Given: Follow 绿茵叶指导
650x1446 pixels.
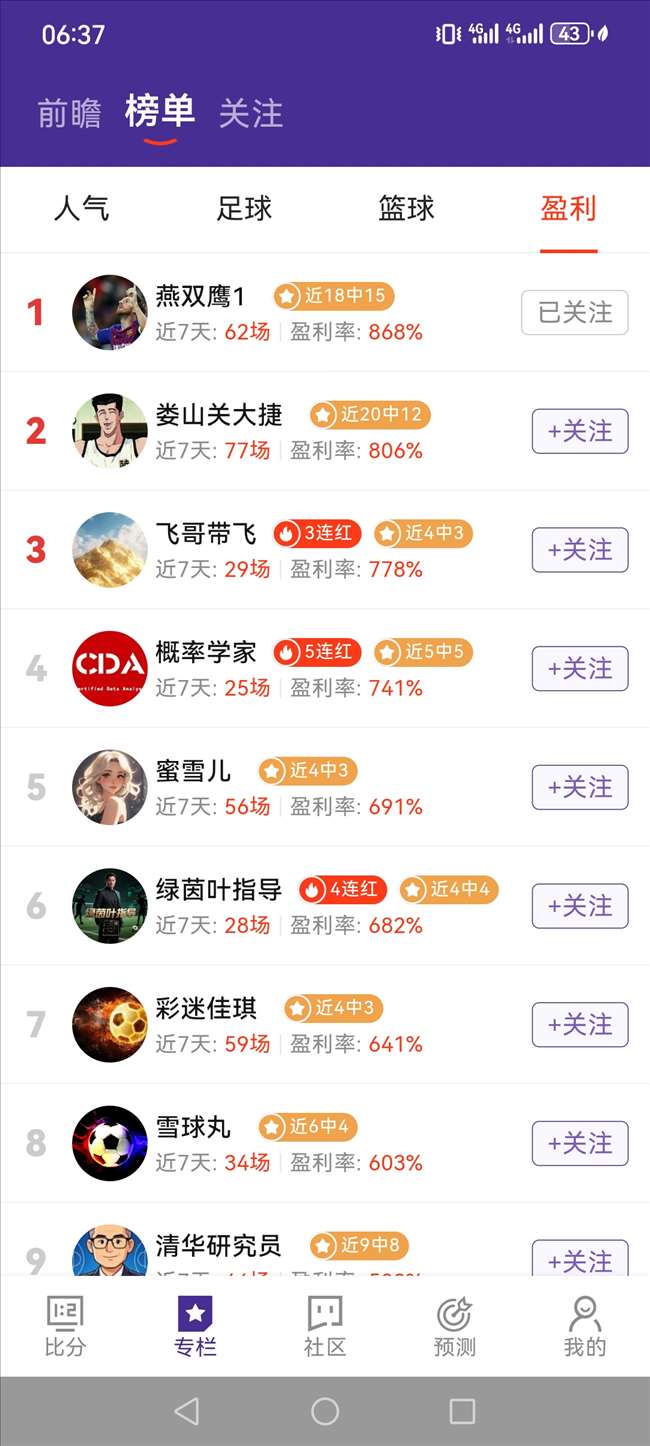Looking at the screenshot, I should 580,906.
